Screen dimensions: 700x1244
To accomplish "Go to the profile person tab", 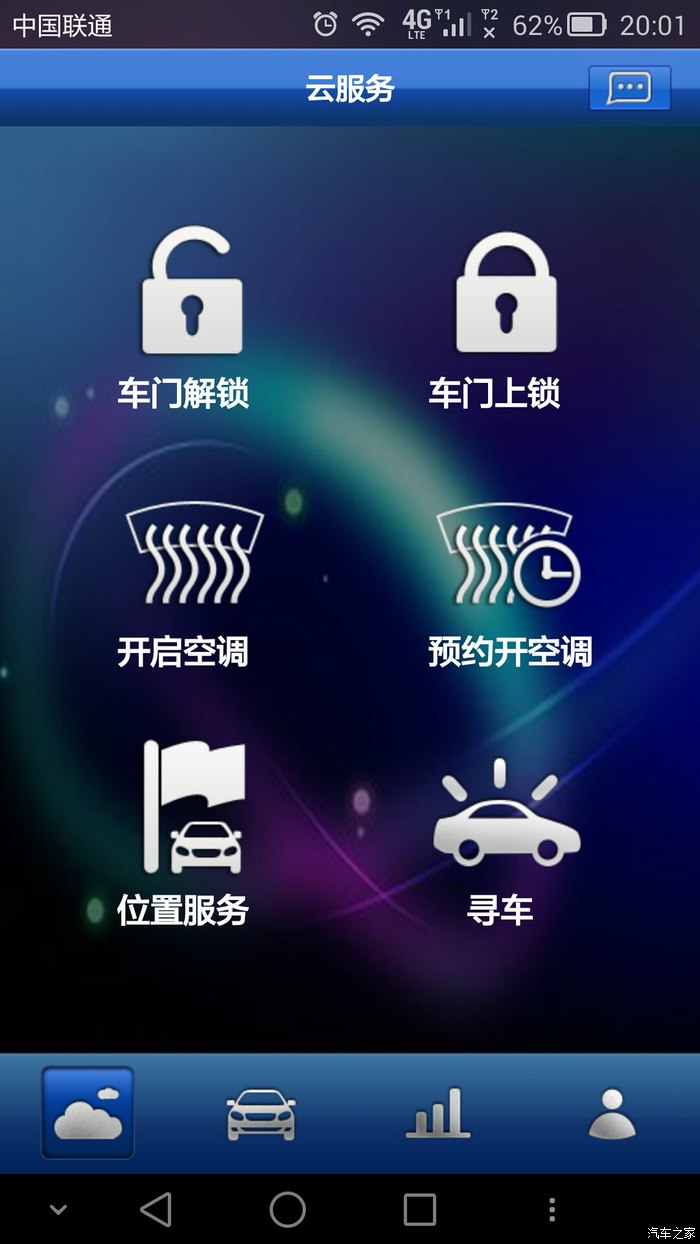I will (x=611, y=1113).
